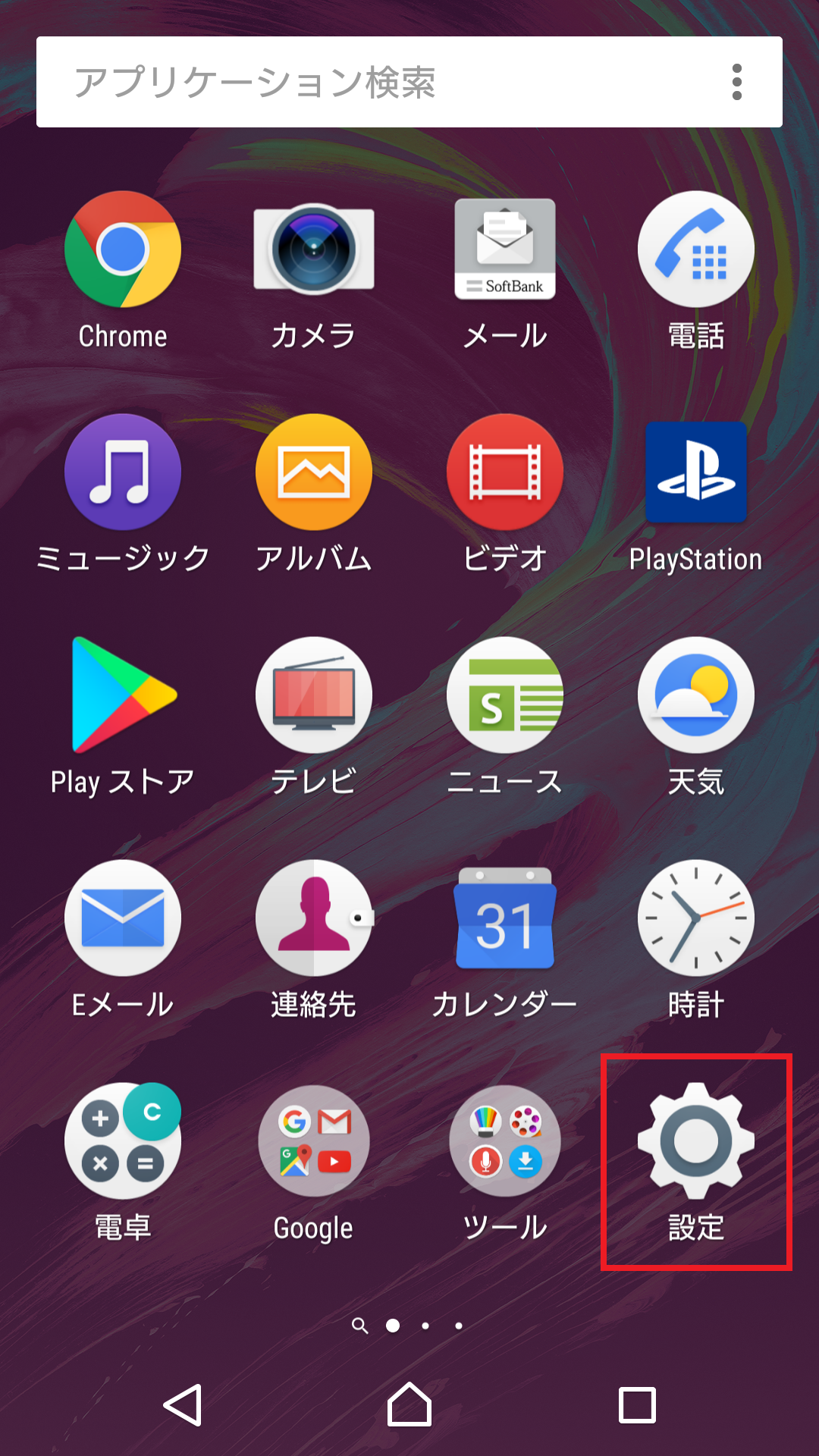Open the Google app folder

click(313, 1141)
